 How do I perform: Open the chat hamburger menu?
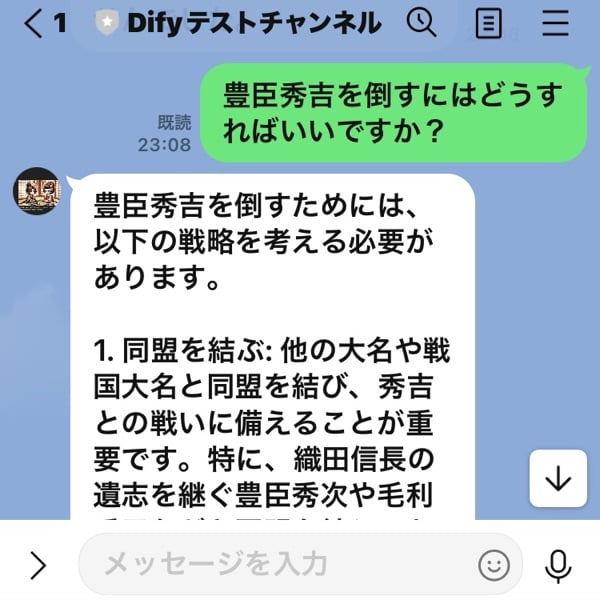point(555,23)
